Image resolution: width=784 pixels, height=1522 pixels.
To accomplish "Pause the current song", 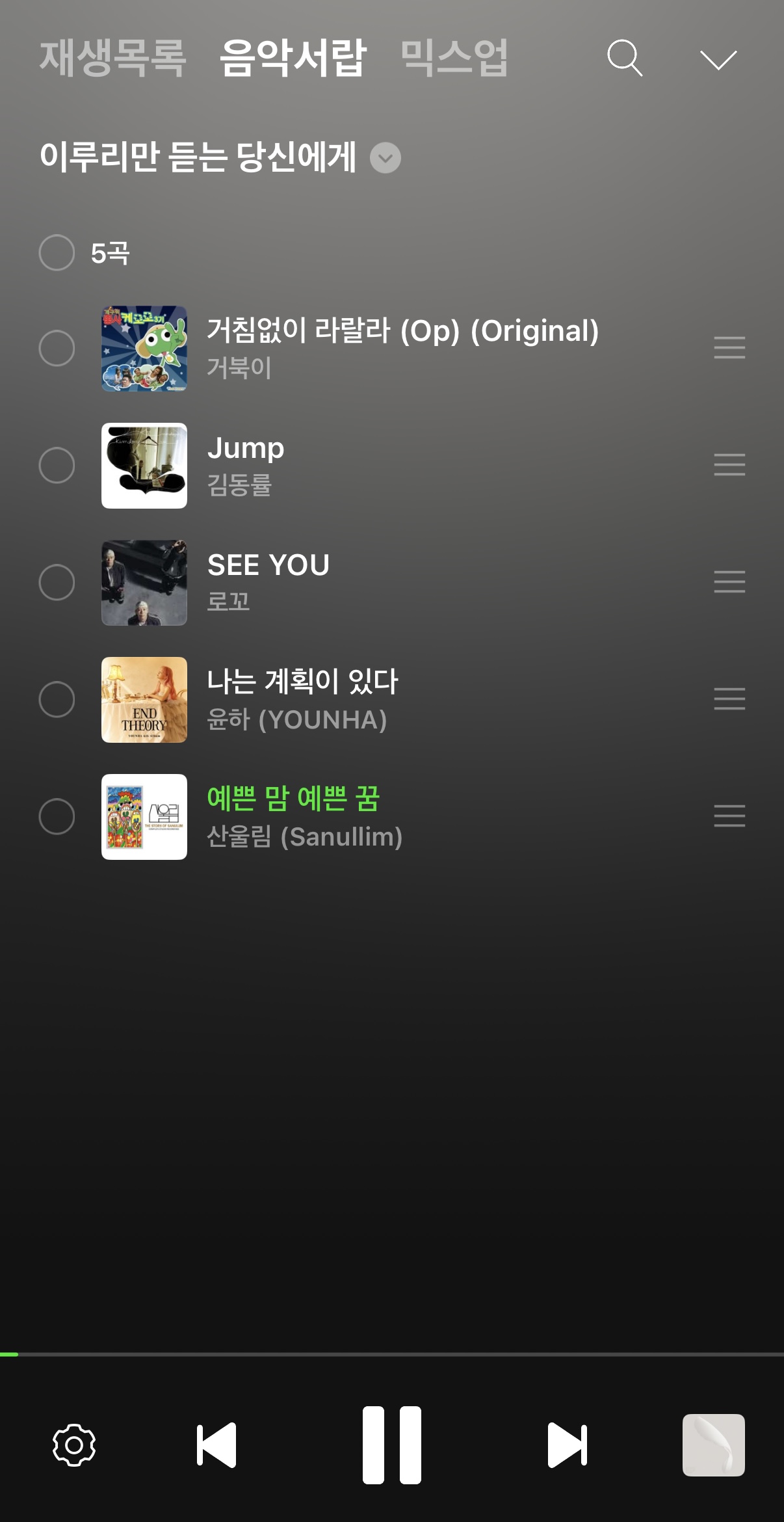I will 392,1445.
